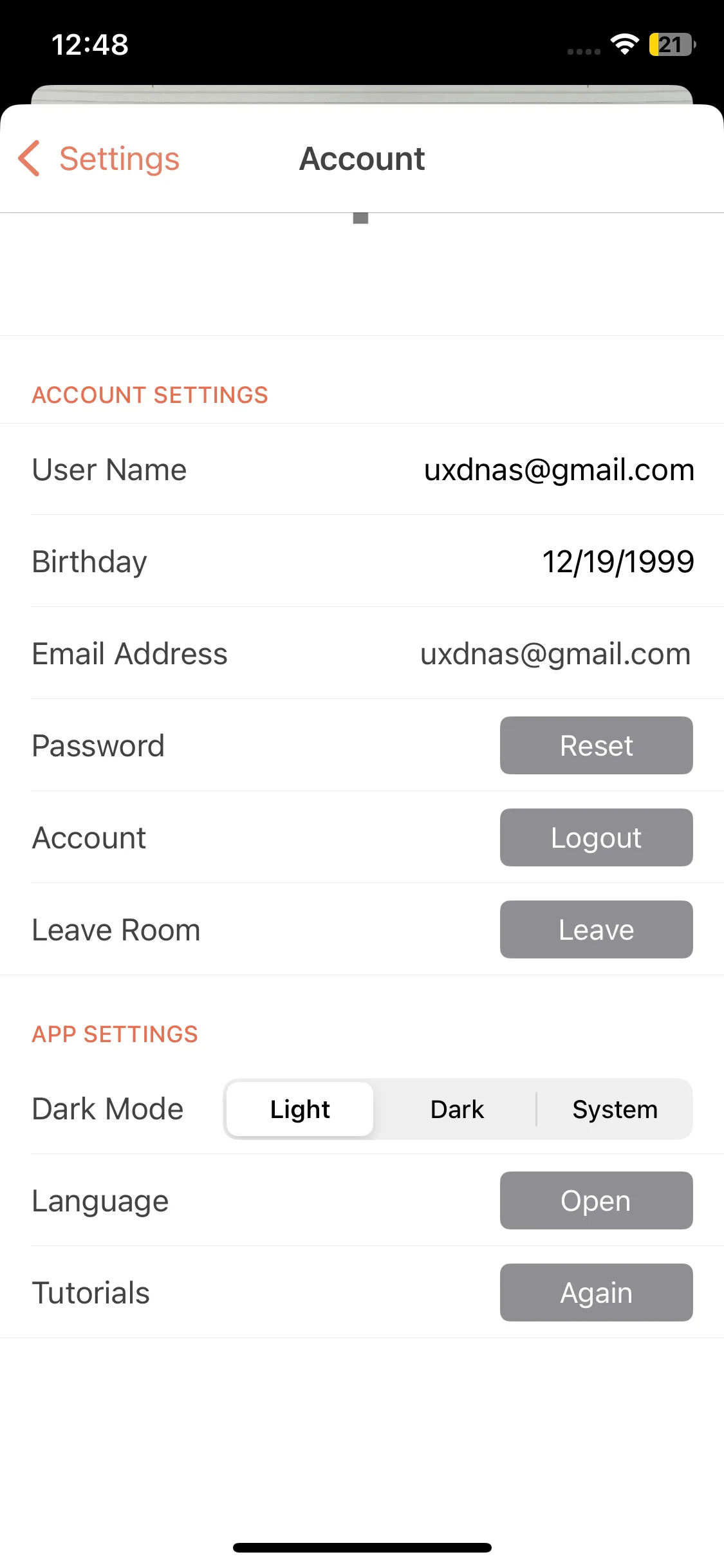
Task: Leave the current room
Action: [x=596, y=929]
